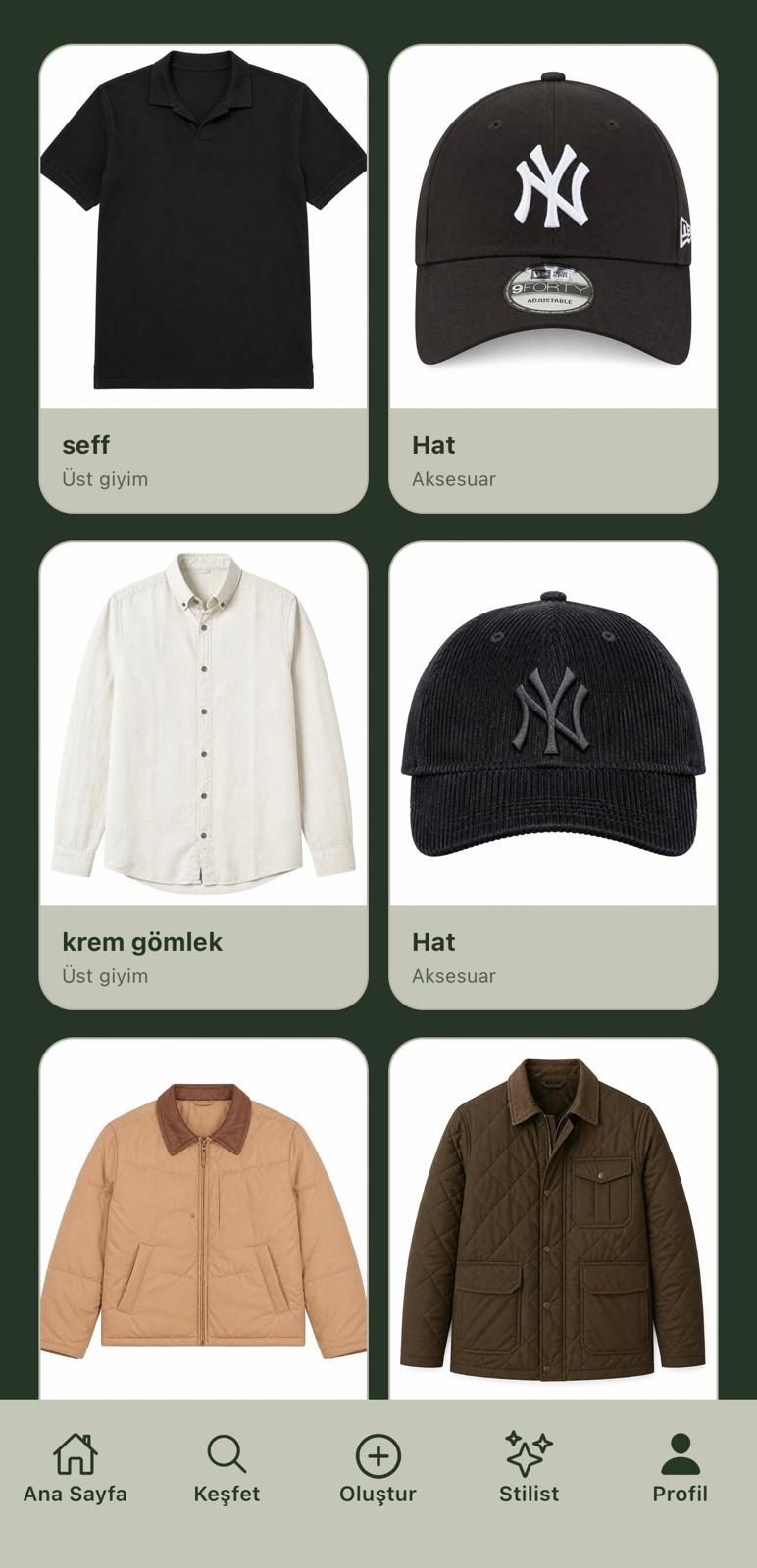Screen dimensions: 757x1568
Task: Switch to the Keşfet tab
Action: tap(227, 1468)
